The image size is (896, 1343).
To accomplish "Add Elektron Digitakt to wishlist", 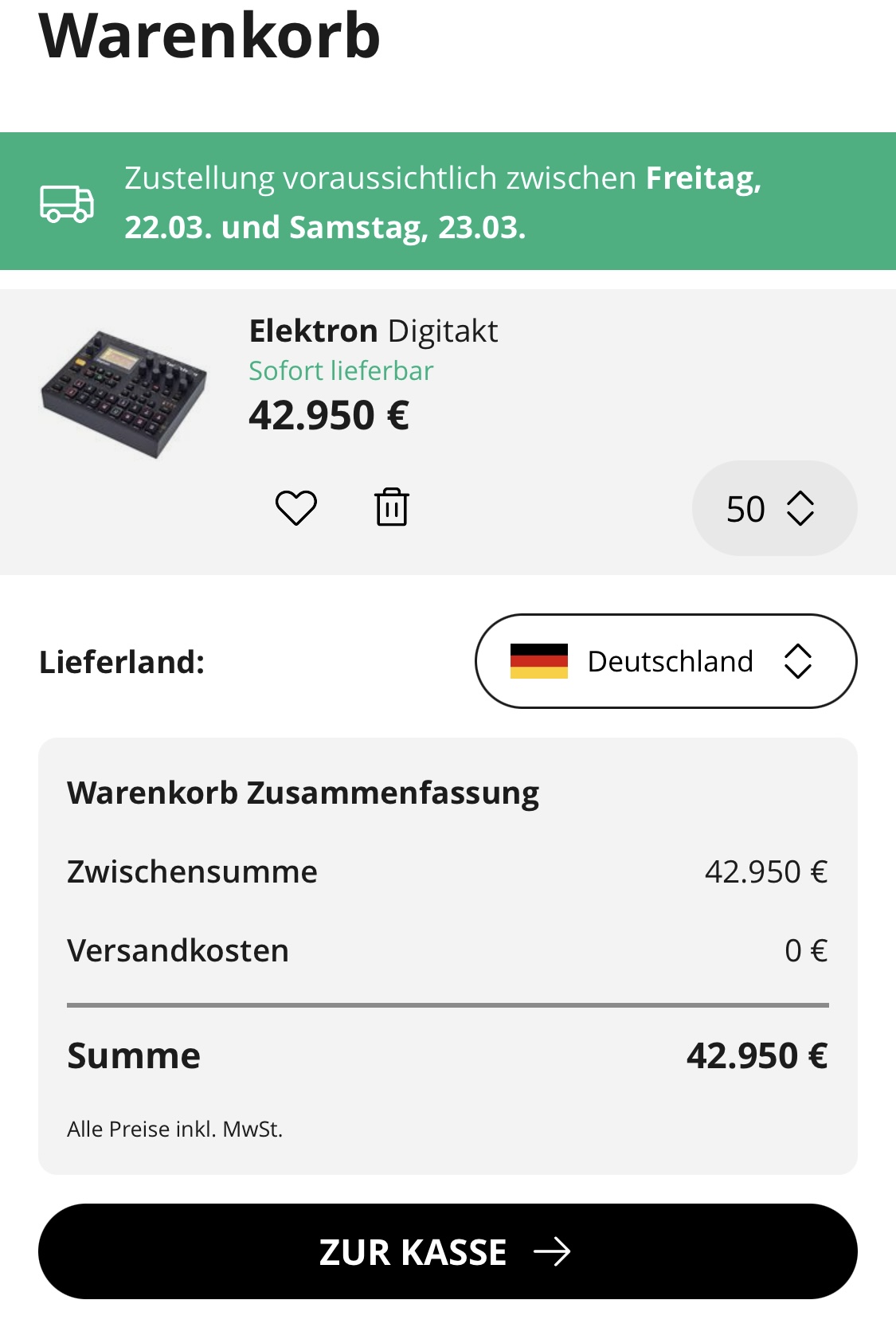I will [295, 507].
